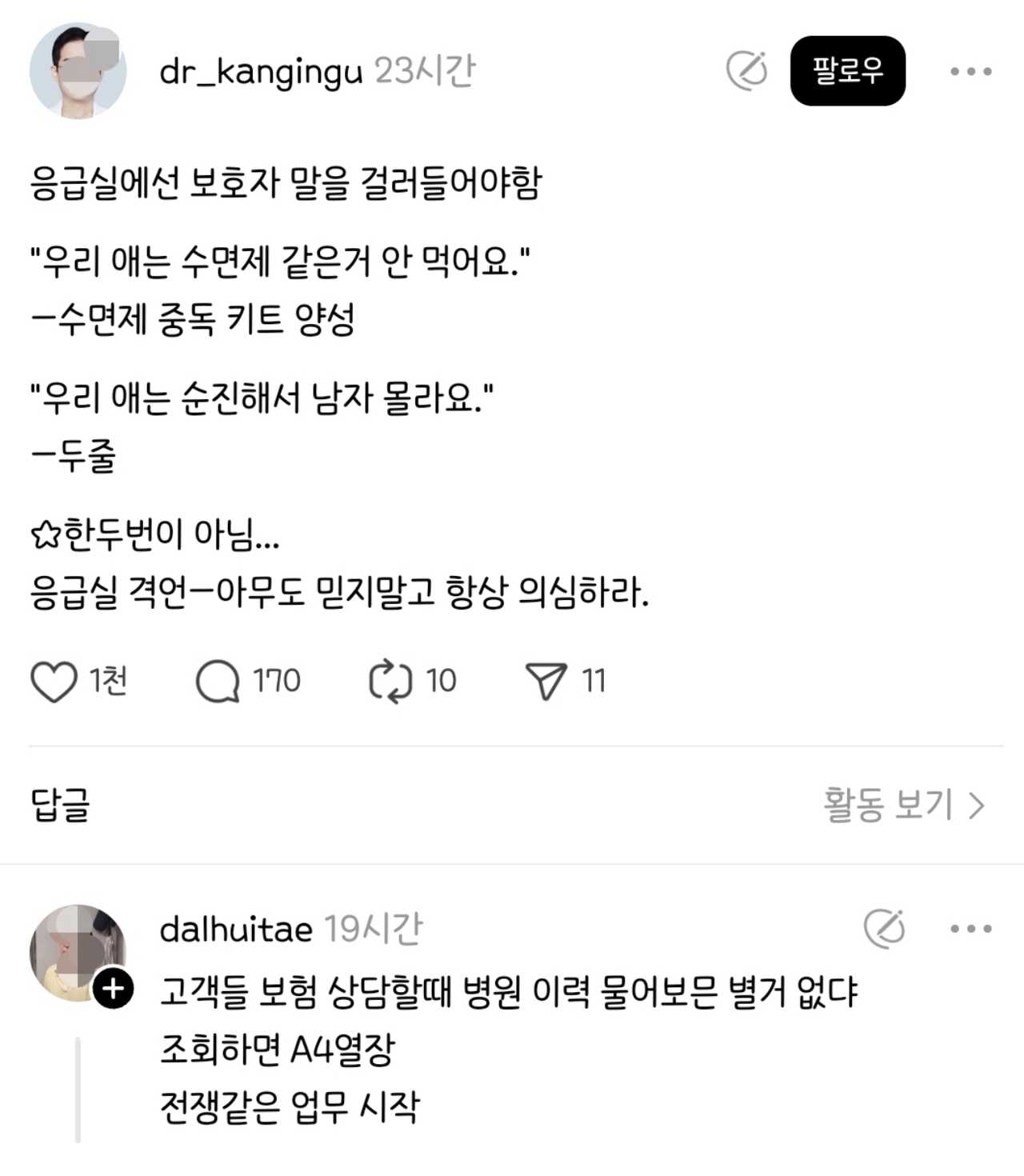Follow dalhuitae via plus badge on avatar
Image resolution: width=1024 pixels, height=1176 pixels.
pyautogui.click(x=114, y=989)
